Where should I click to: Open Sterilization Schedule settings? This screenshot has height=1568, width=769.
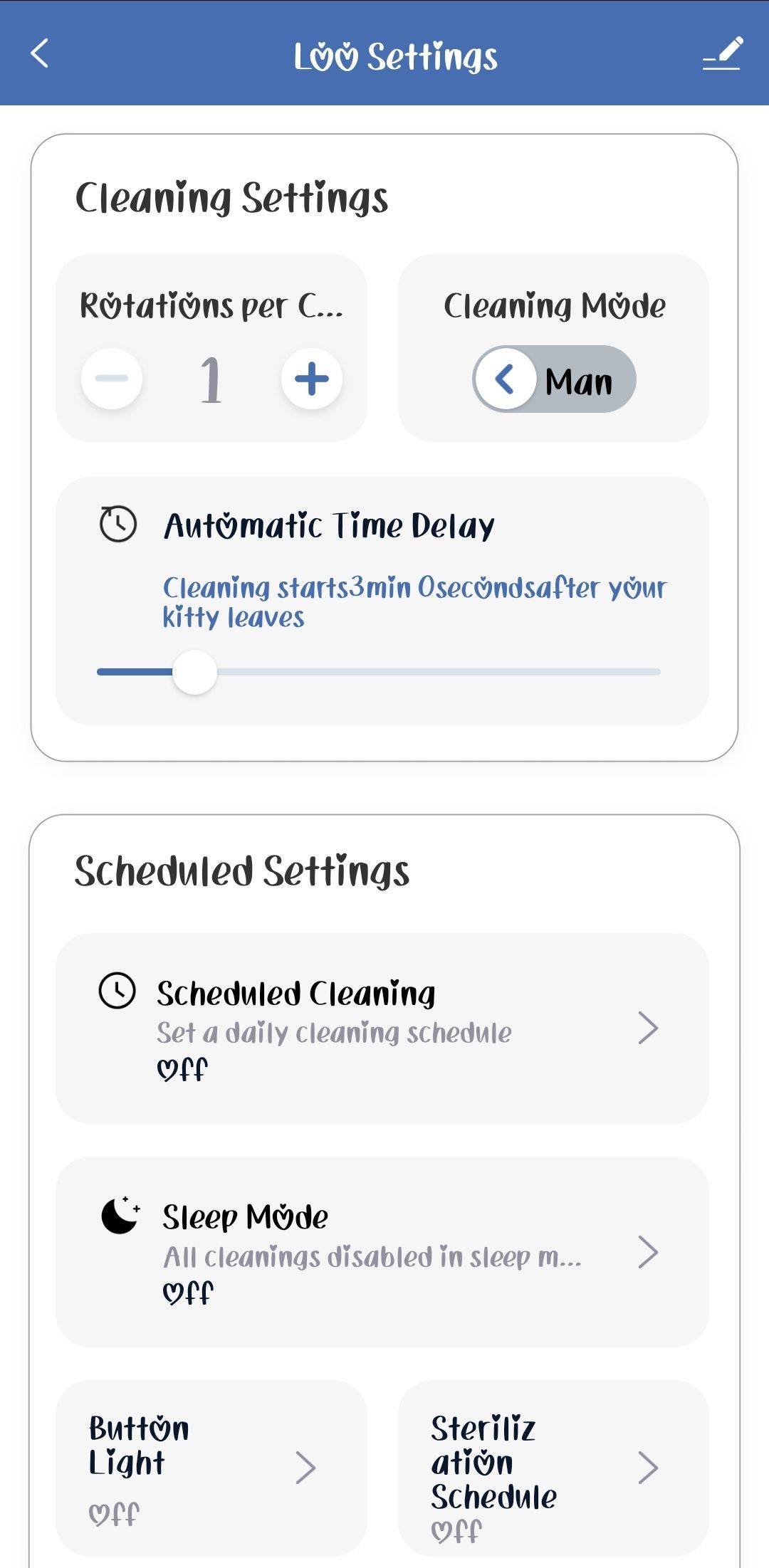click(x=553, y=1468)
